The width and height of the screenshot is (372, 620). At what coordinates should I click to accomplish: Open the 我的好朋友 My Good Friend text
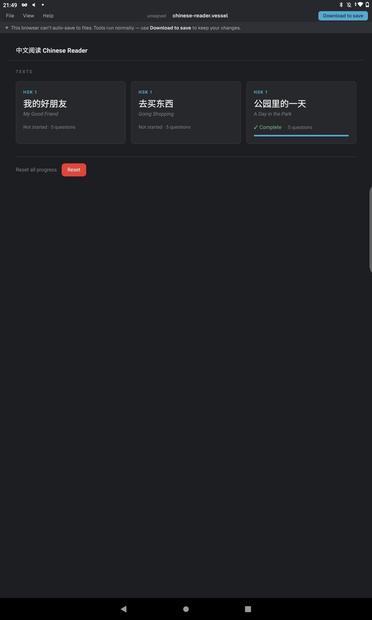[x=71, y=112]
